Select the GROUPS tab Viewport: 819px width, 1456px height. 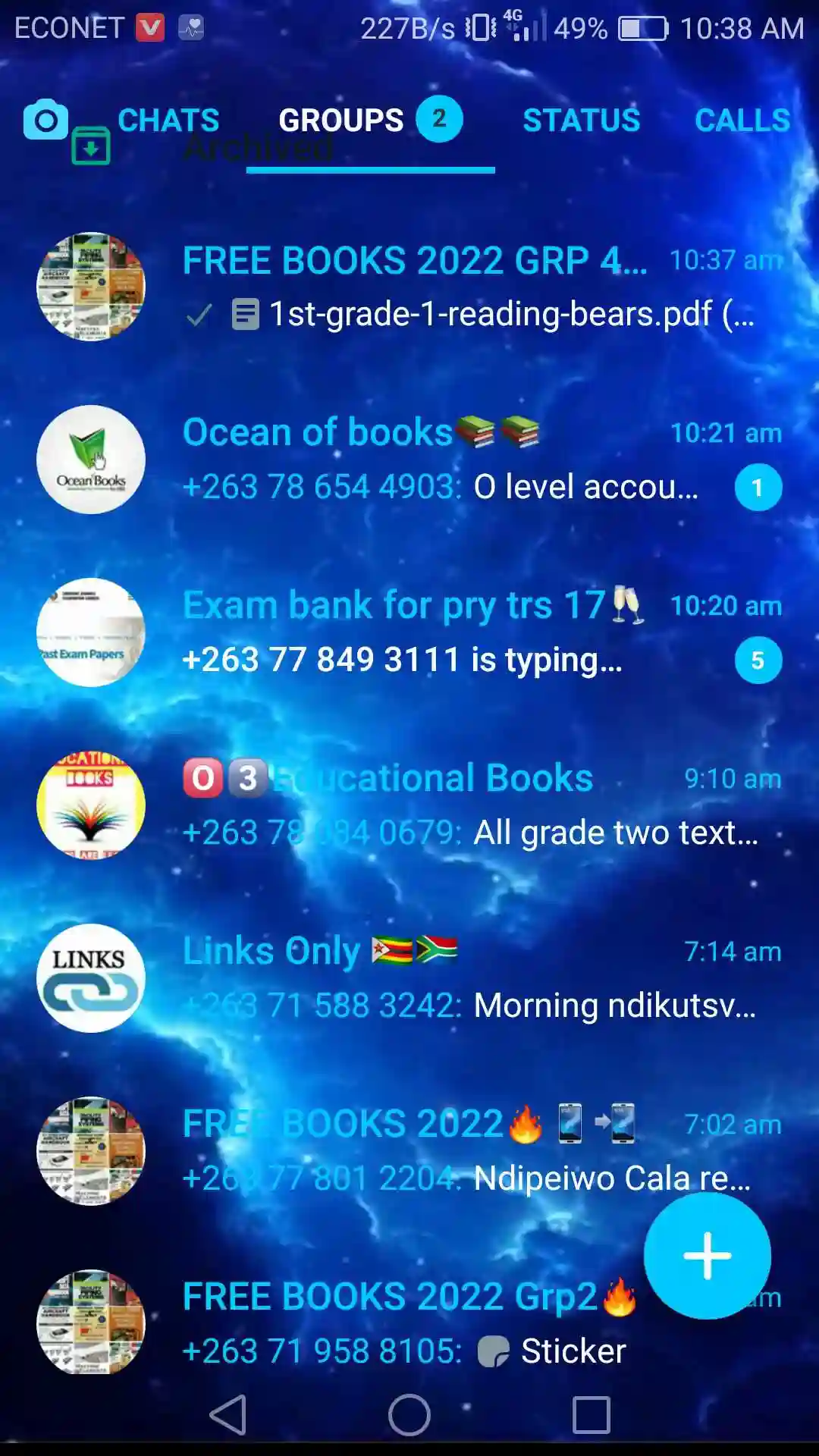[x=371, y=120]
